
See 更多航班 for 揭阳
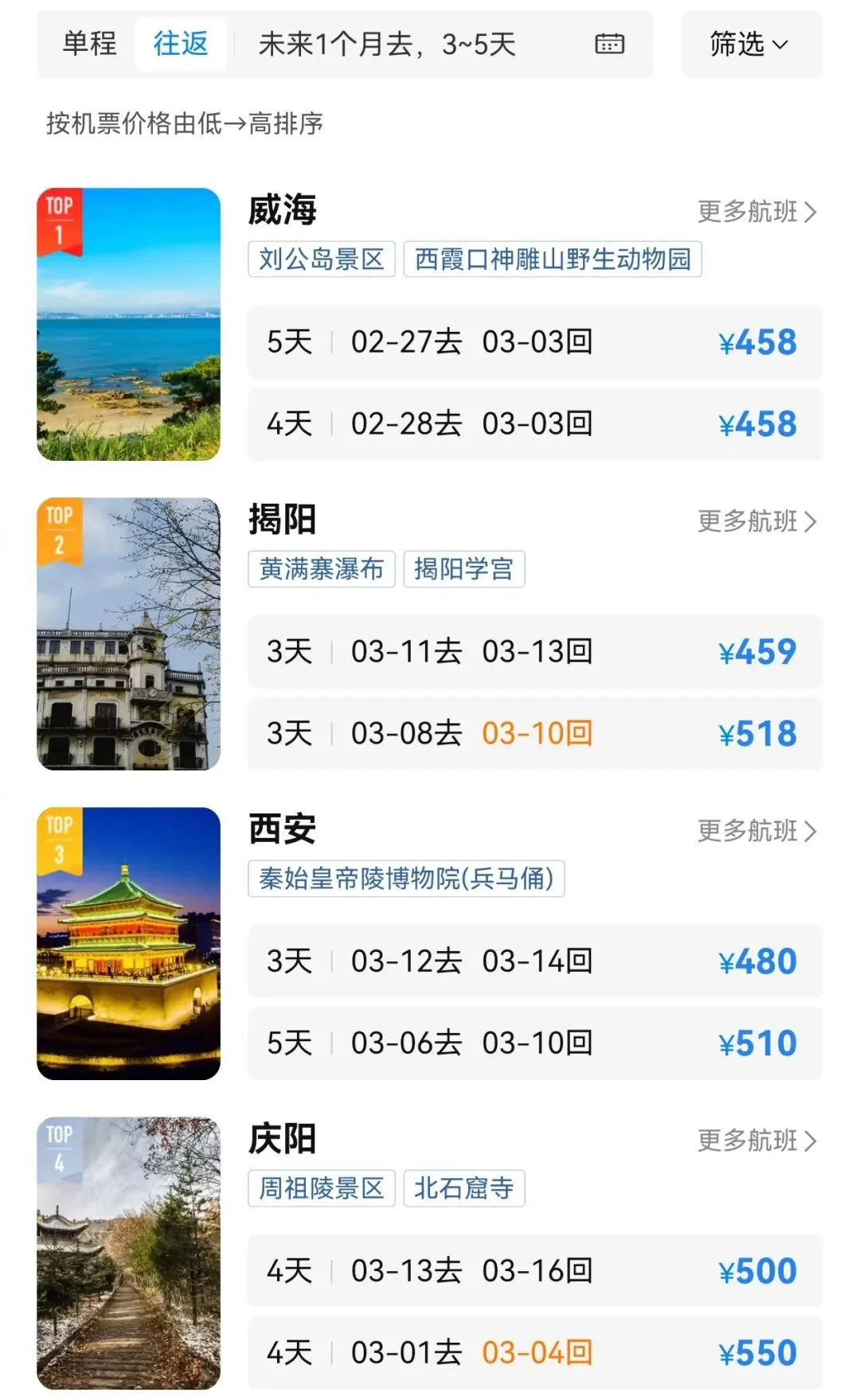(x=756, y=521)
